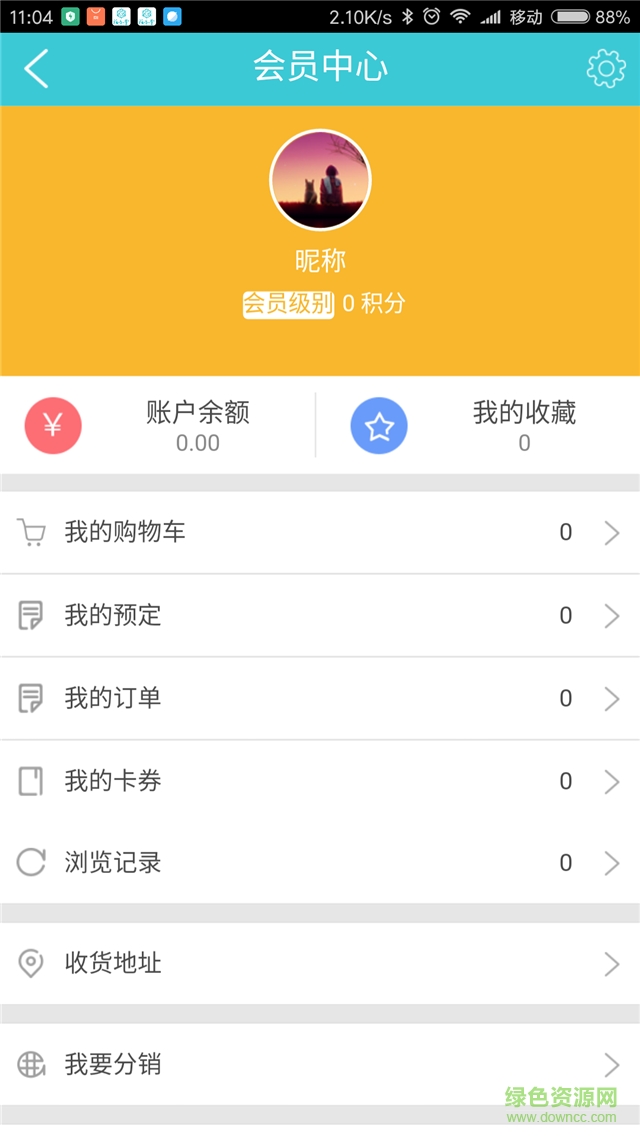Image resolution: width=640 pixels, height=1136 pixels.
Task: Check 浏览记录 browsing history
Action: (320, 863)
